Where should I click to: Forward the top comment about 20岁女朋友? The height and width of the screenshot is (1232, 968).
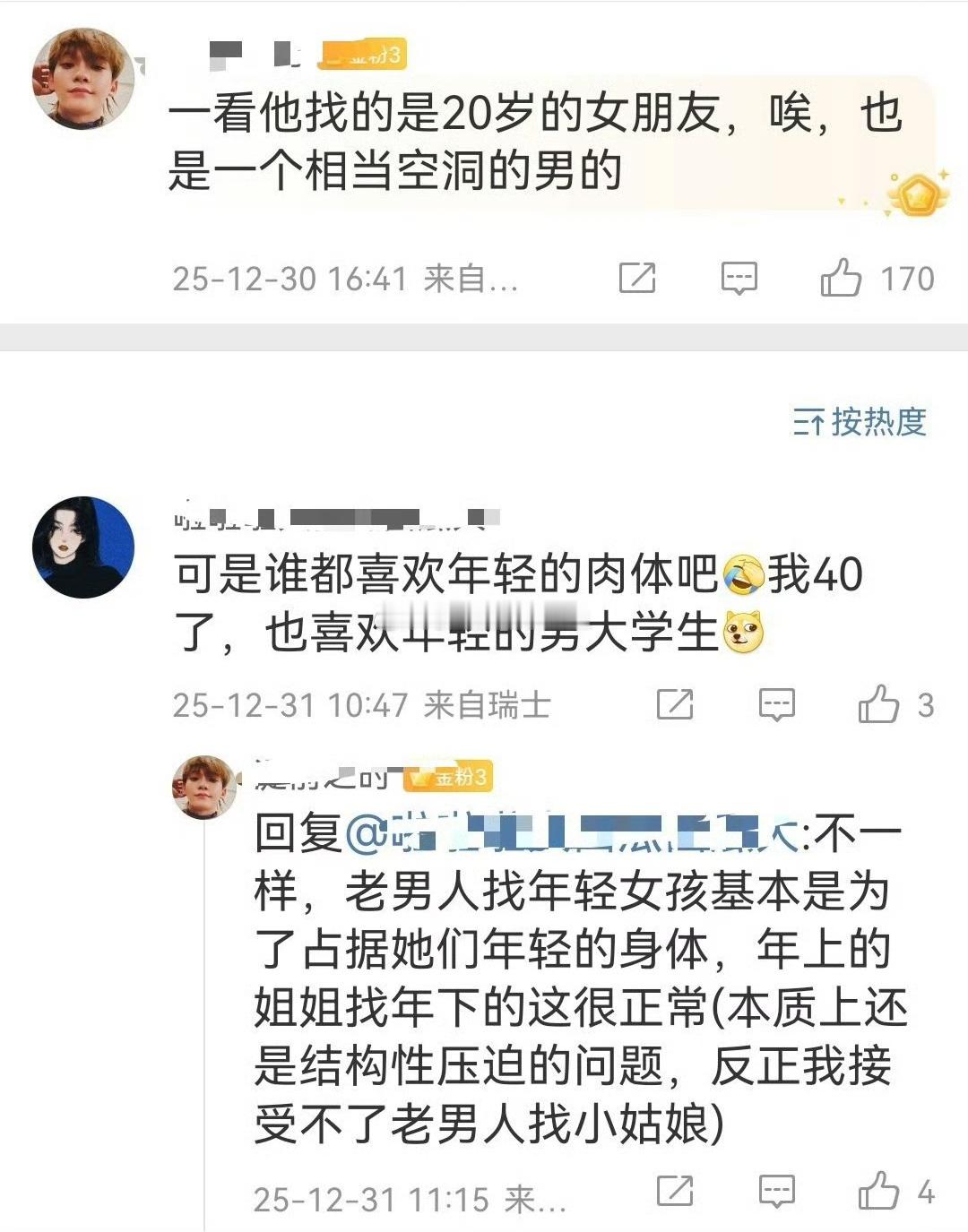(x=638, y=278)
